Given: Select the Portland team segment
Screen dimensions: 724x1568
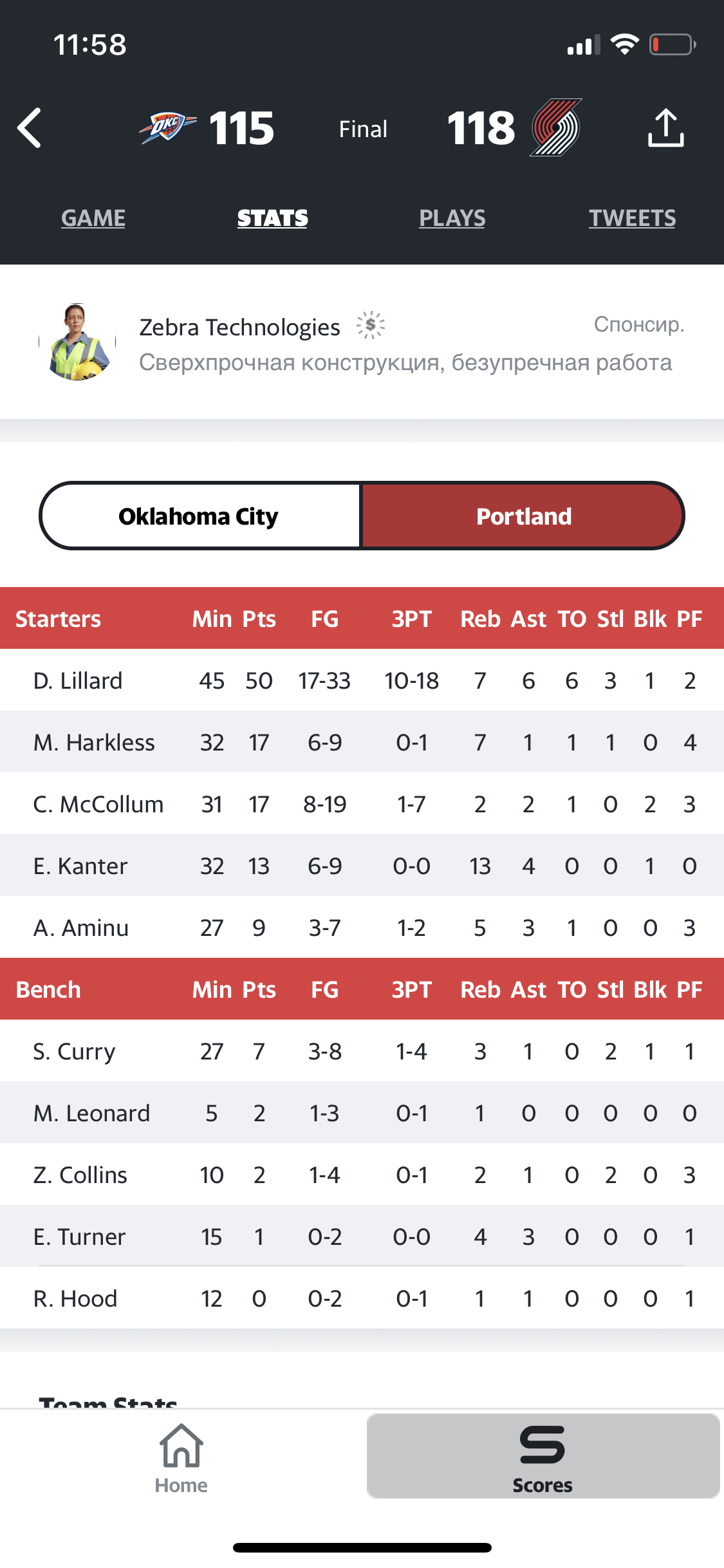Looking at the screenshot, I should [x=523, y=516].
